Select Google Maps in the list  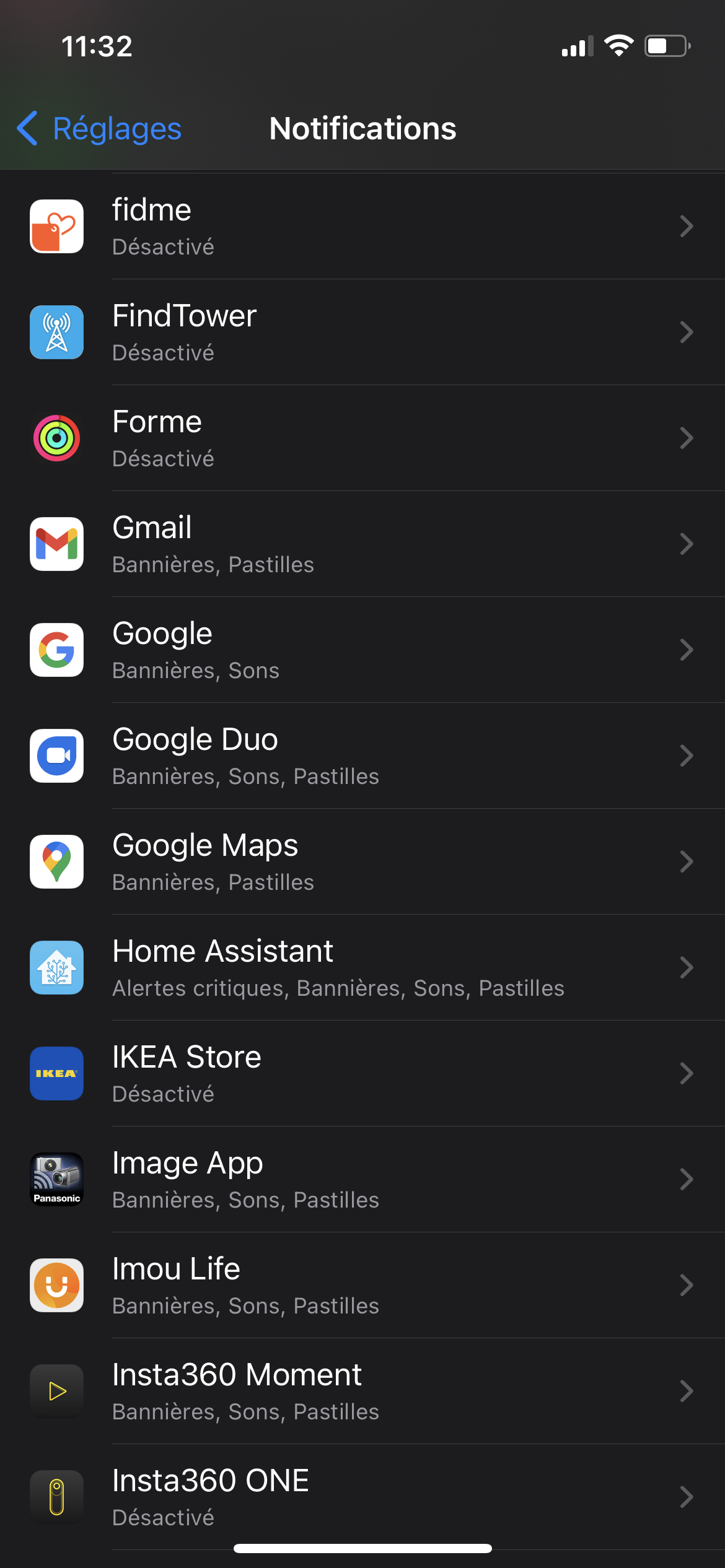tap(362, 862)
